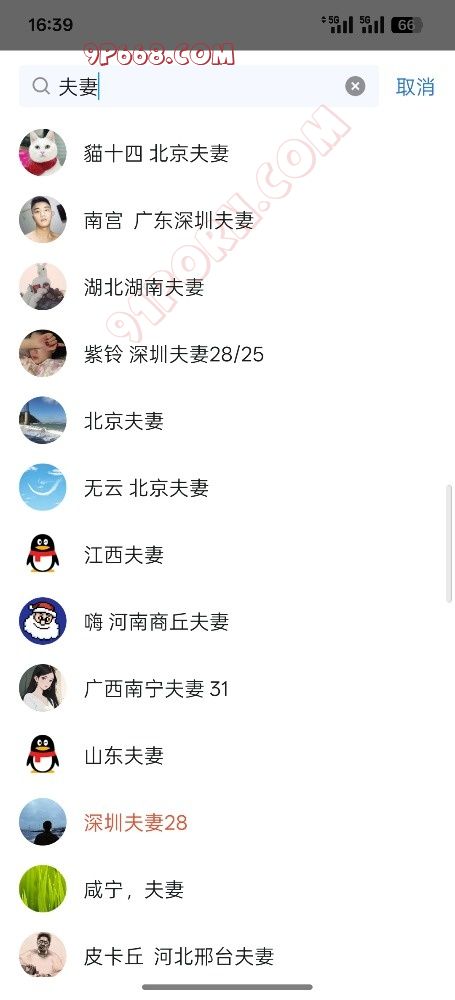Viewport: 455px width, 1000px height.
Task: Open 嗨 河南商丘夫妻
Action: point(227,622)
